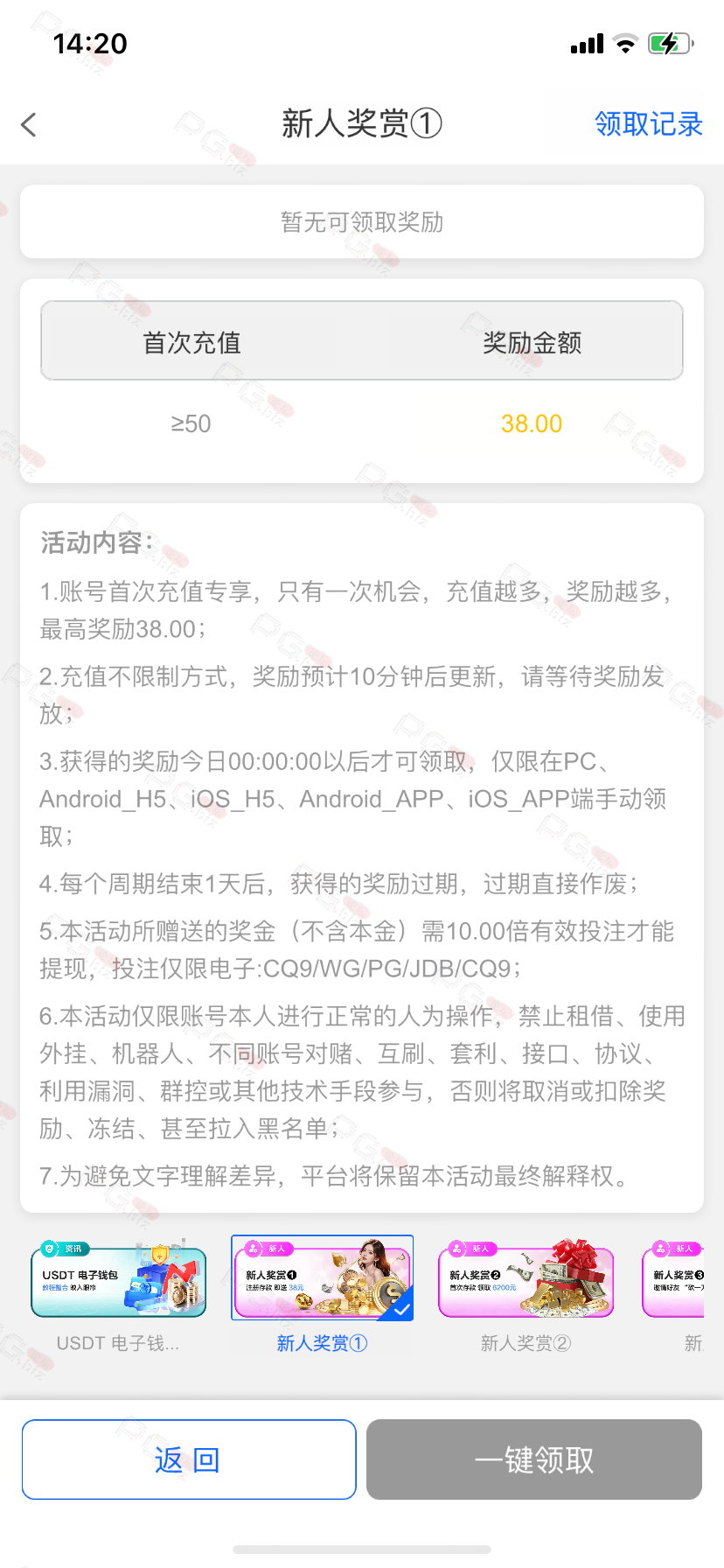
Task: Open 领取记录 claim history
Action: [x=648, y=124]
